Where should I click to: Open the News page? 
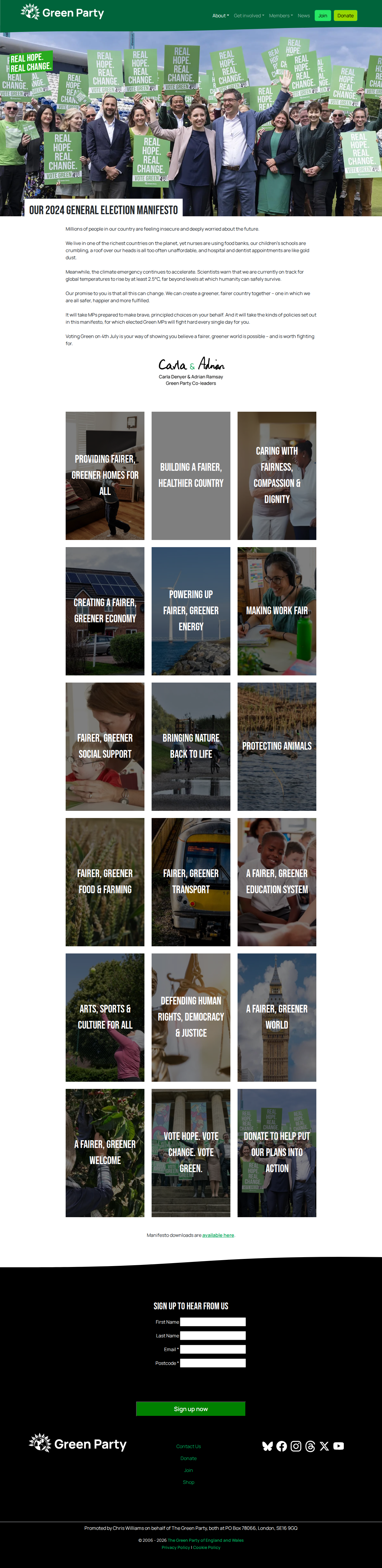[304, 16]
